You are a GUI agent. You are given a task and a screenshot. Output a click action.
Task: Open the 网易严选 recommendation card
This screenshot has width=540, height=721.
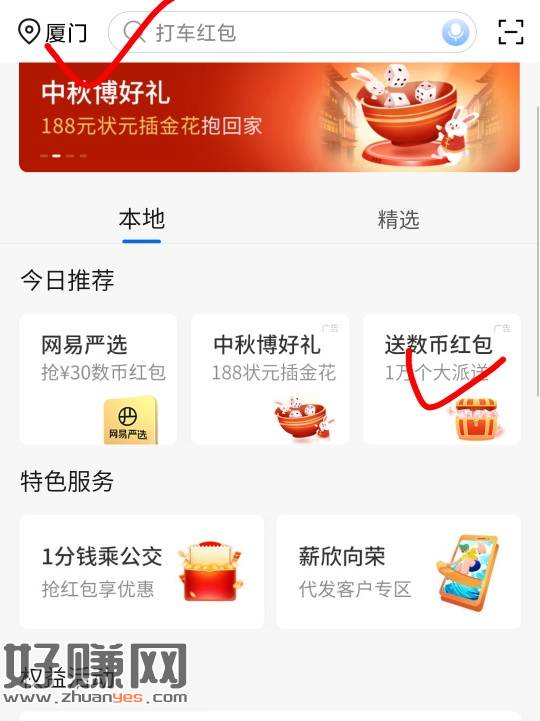click(x=98, y=379)
